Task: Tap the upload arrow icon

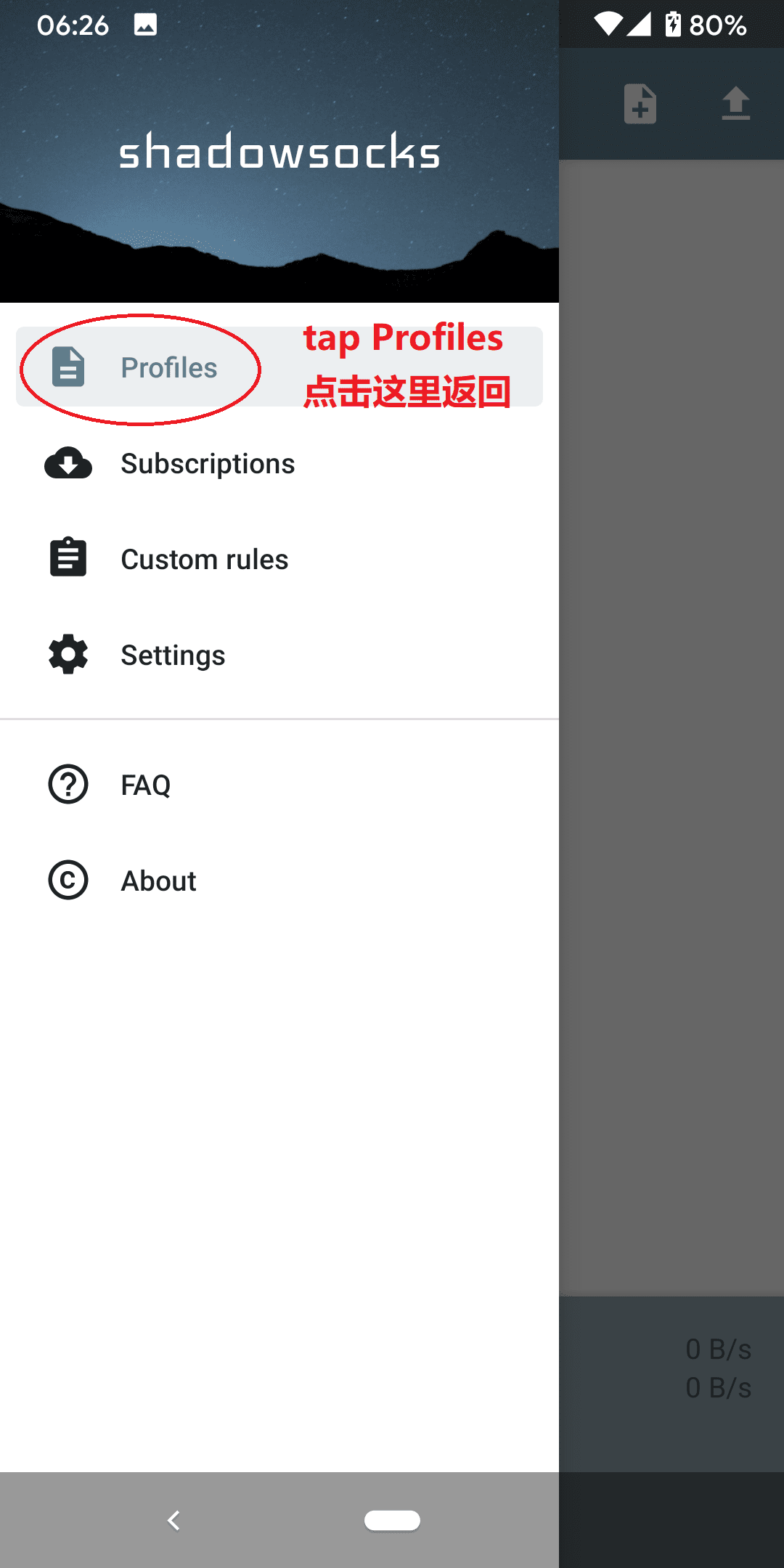Action: (x=735, y=104)
